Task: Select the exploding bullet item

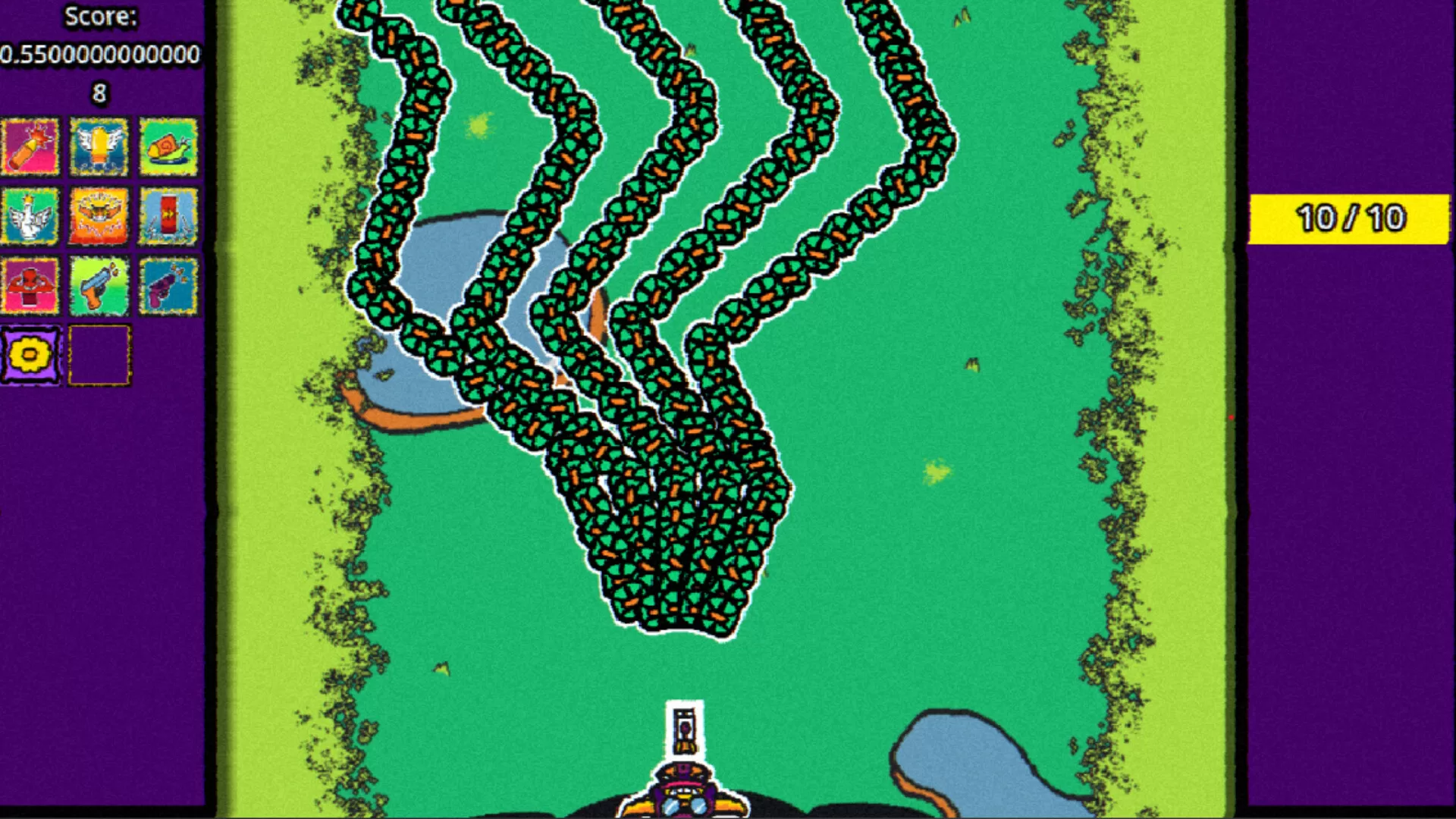Action: tap(30, 146)
